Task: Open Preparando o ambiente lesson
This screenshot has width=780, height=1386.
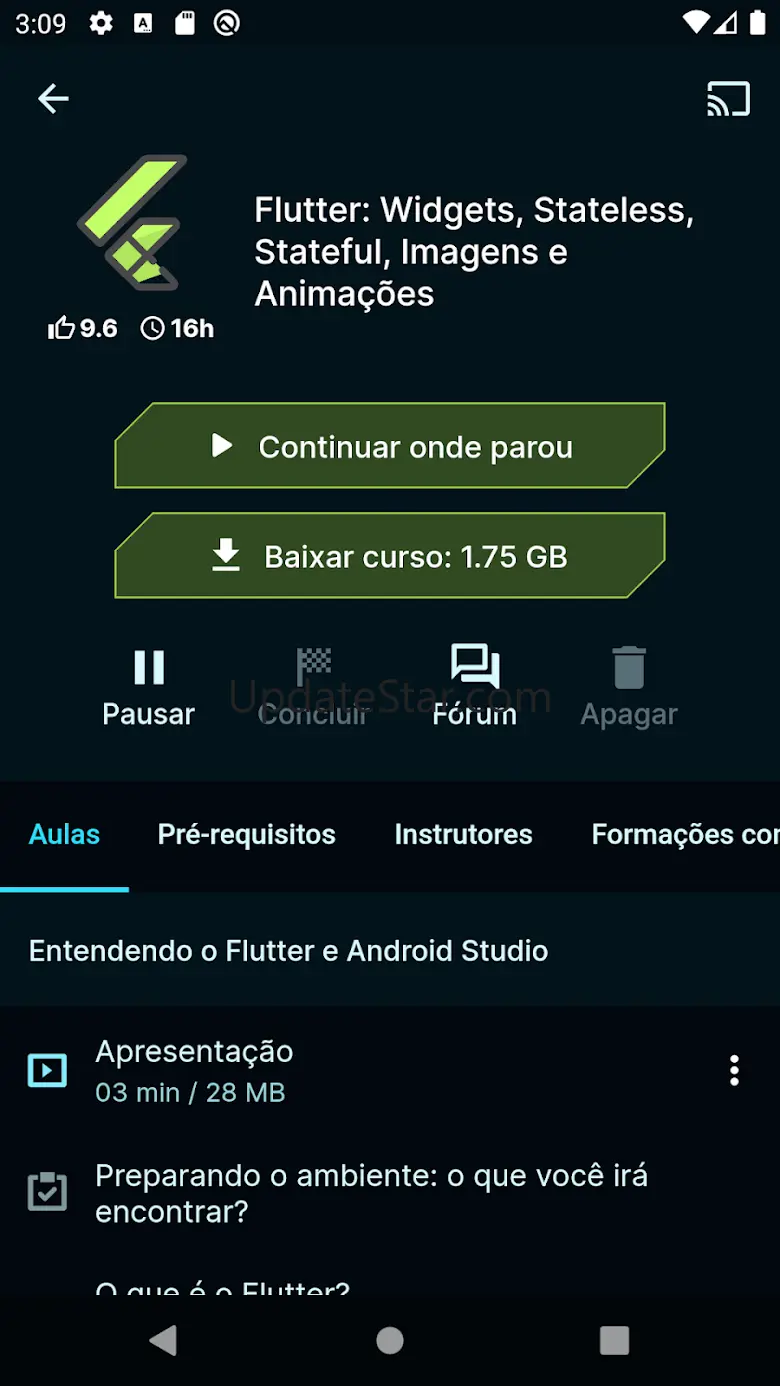Action: click(370, 1192)
